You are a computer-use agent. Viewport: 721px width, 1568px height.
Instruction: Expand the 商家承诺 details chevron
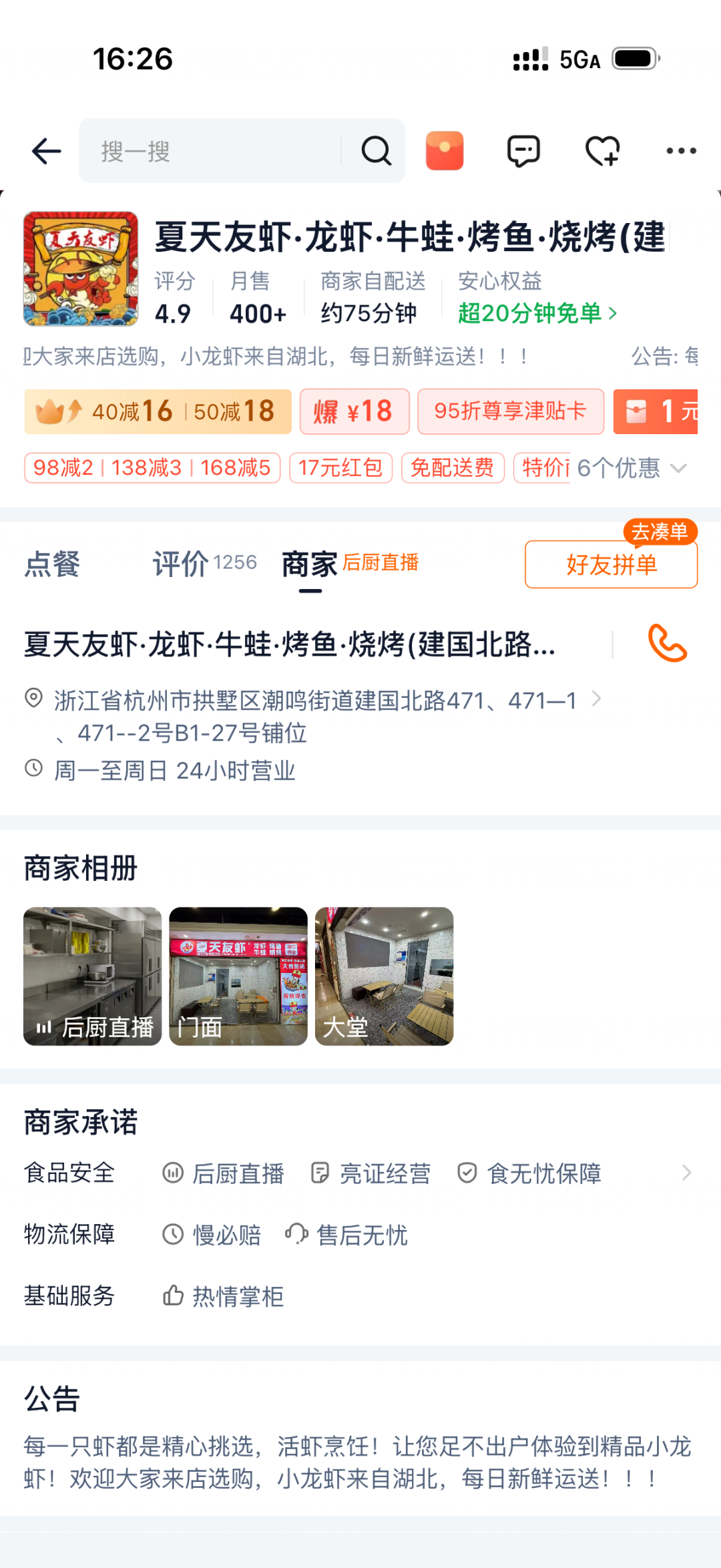coord(688,1173)
